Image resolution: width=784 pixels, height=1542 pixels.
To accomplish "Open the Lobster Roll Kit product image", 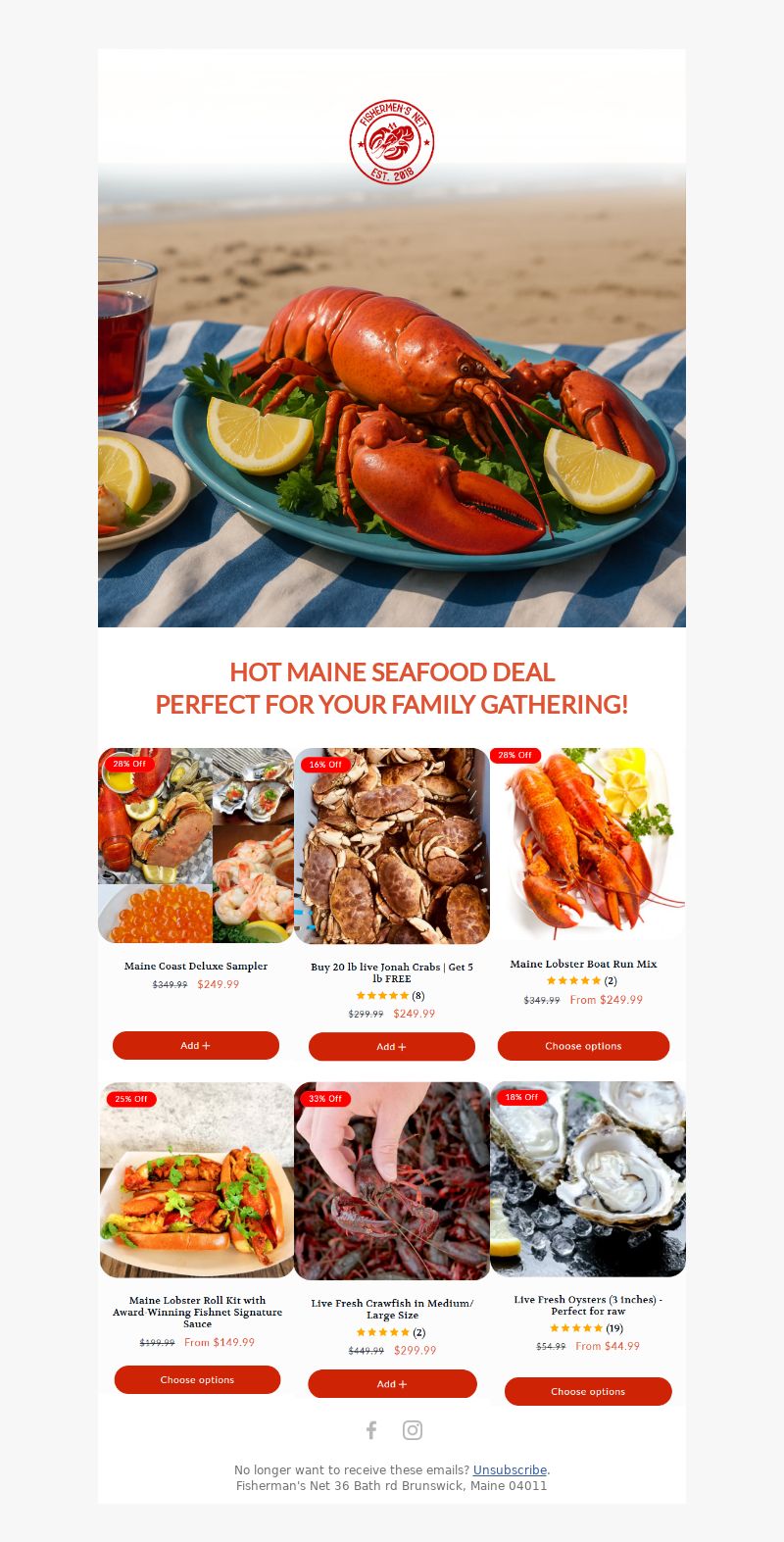I will pos(196,1179).
